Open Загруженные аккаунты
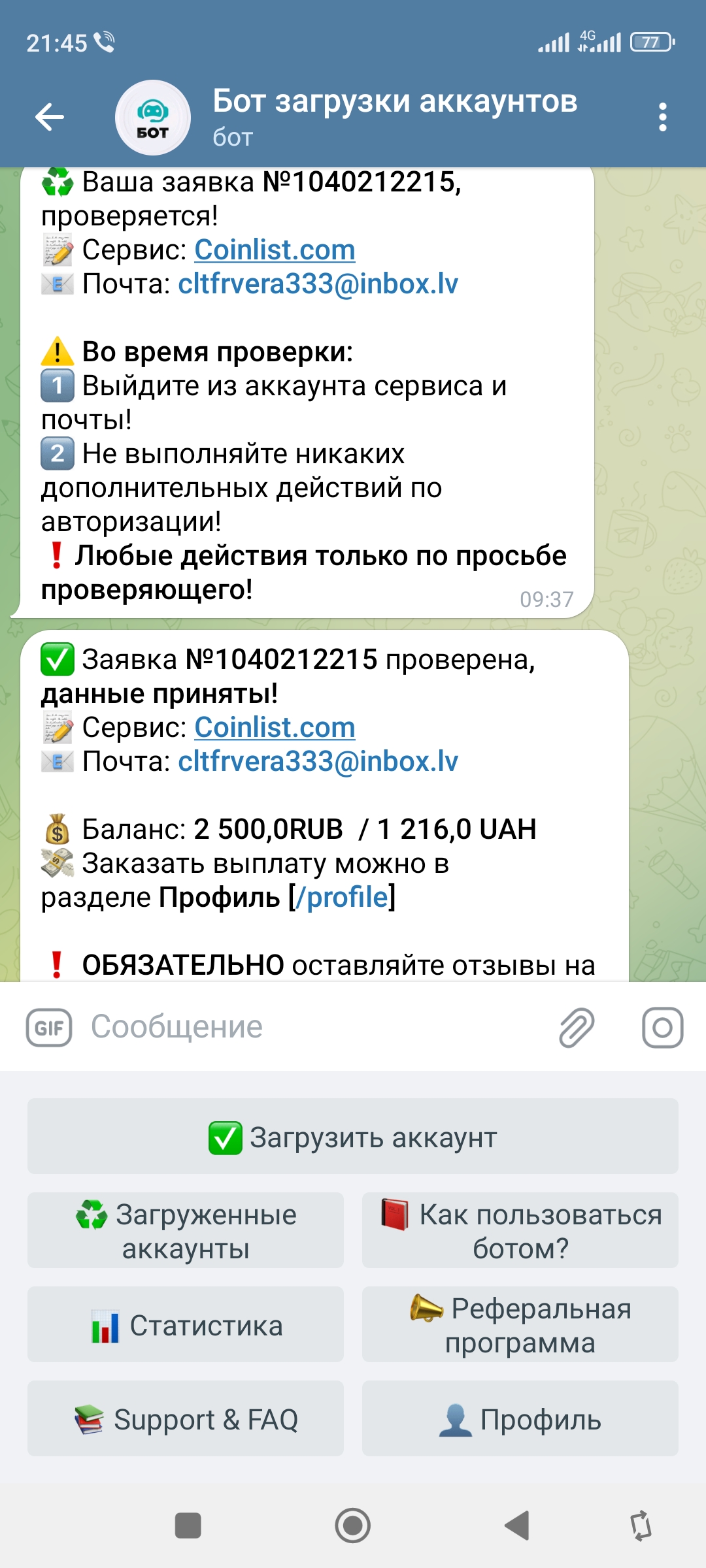 pyautogui.click(x=186, y=1231)
